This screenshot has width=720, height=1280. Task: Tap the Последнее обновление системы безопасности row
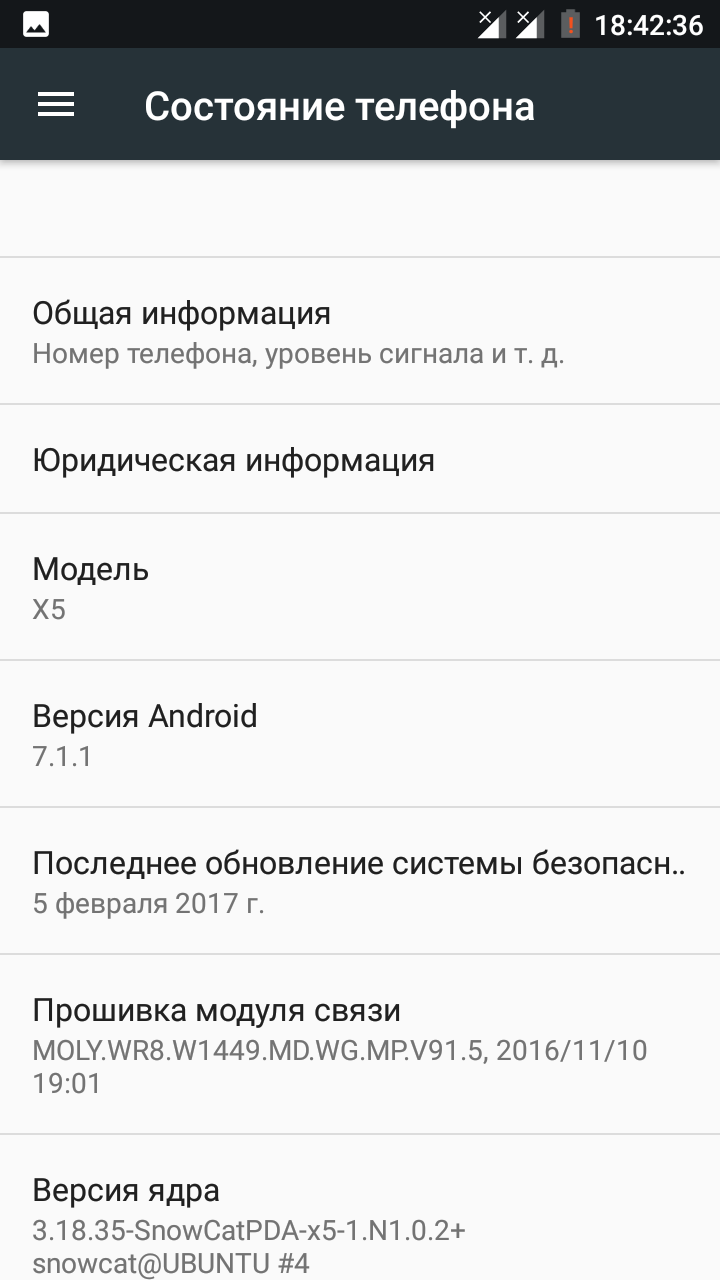coord(360,881)
